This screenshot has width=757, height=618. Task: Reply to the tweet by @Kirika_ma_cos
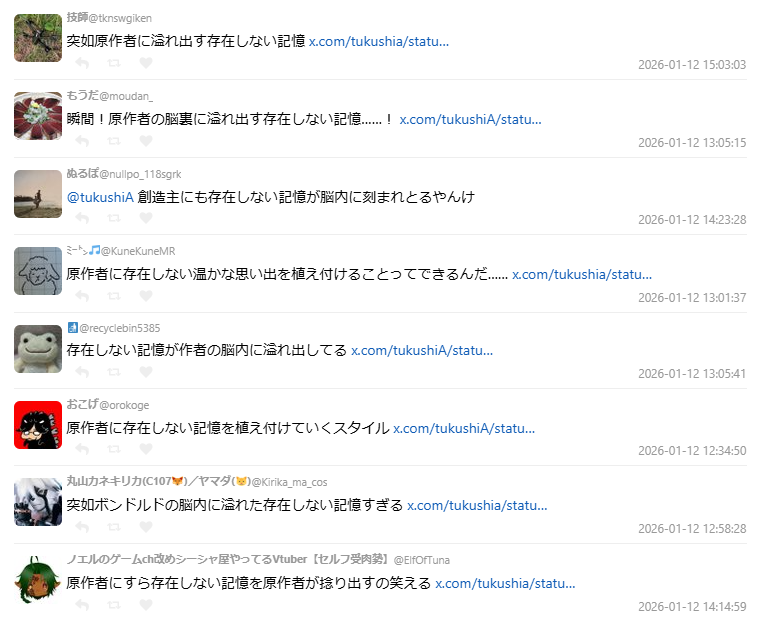pos(82,527)
